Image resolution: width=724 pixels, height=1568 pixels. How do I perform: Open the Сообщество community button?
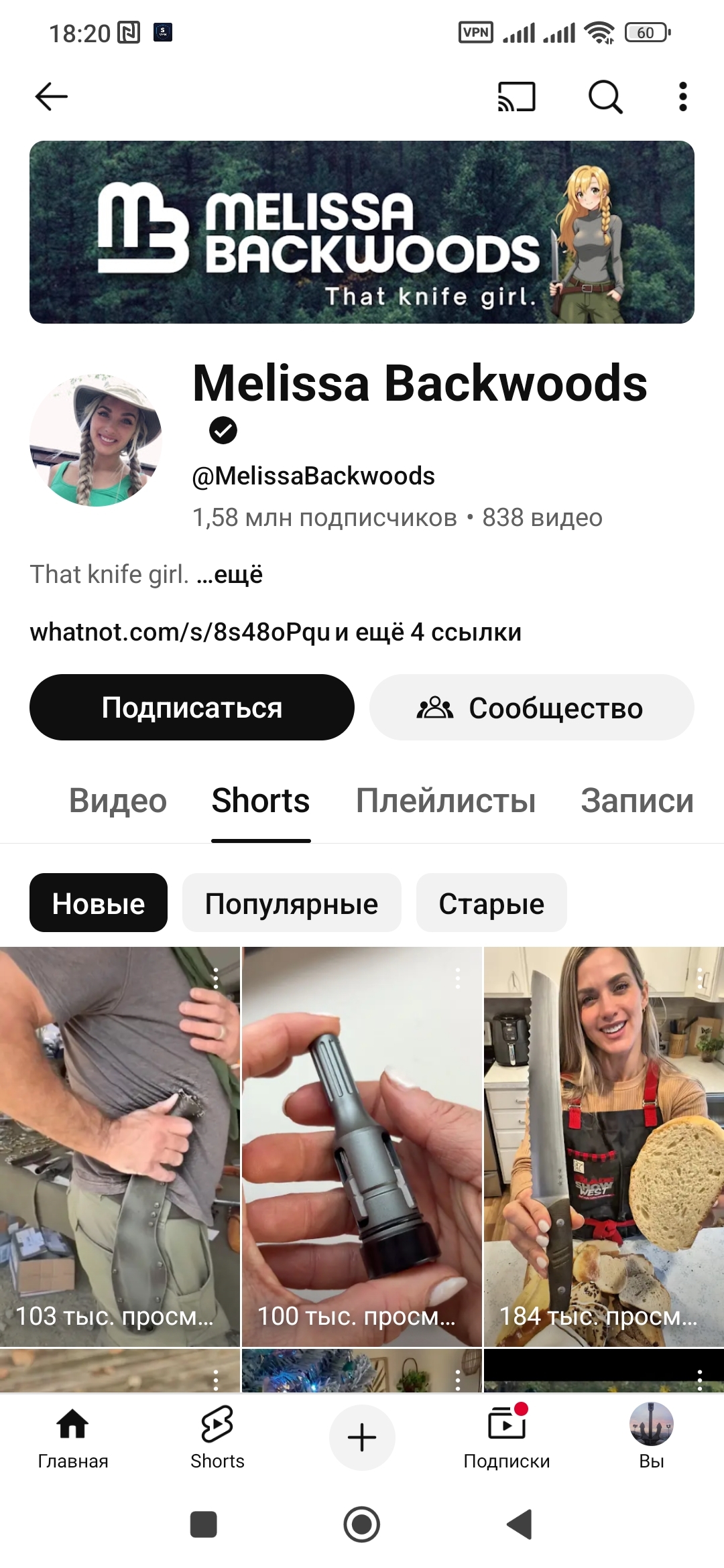click(x=532, y=708)
